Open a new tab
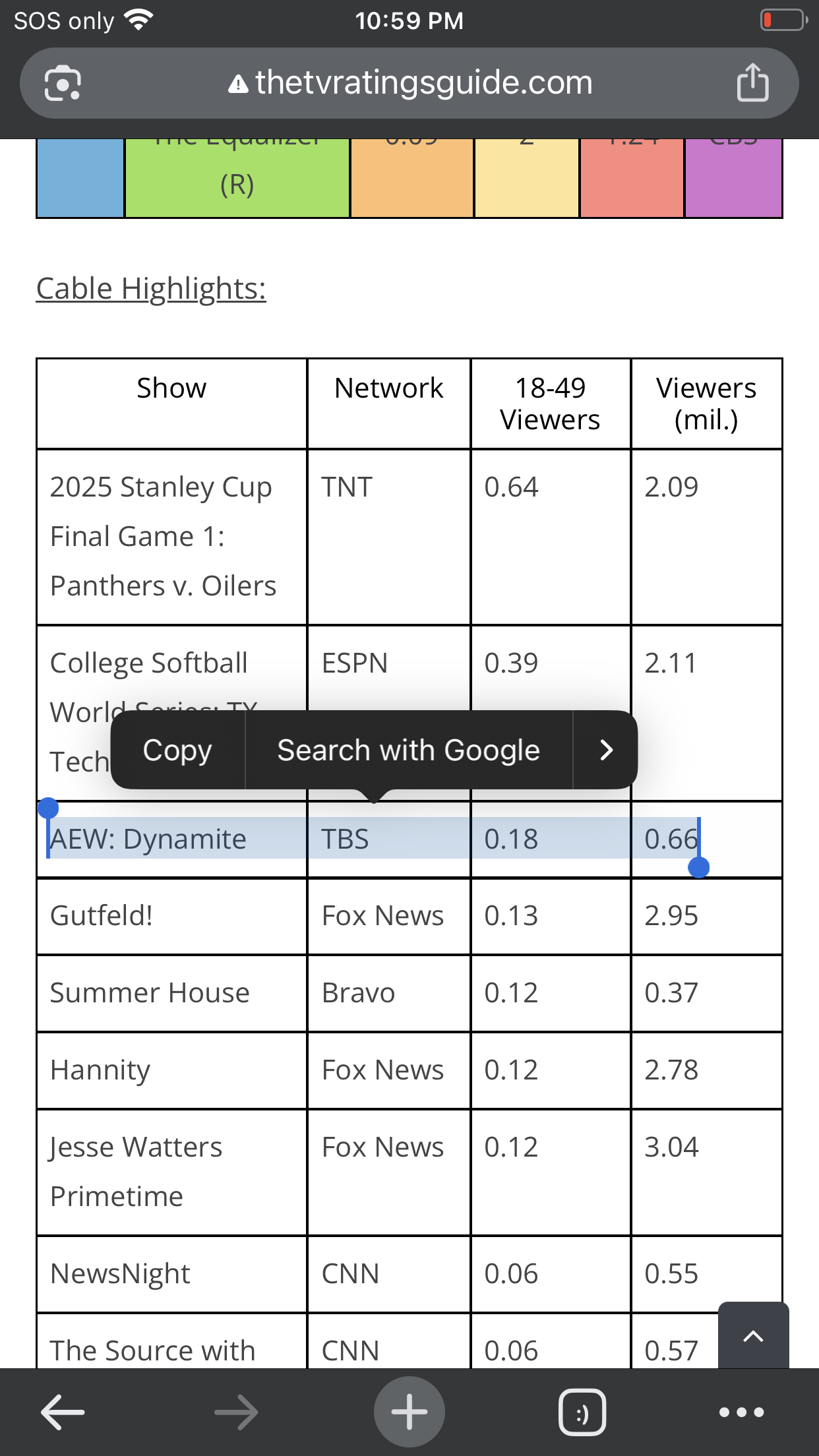819x1456 pixels. [x=409, y=1412]
